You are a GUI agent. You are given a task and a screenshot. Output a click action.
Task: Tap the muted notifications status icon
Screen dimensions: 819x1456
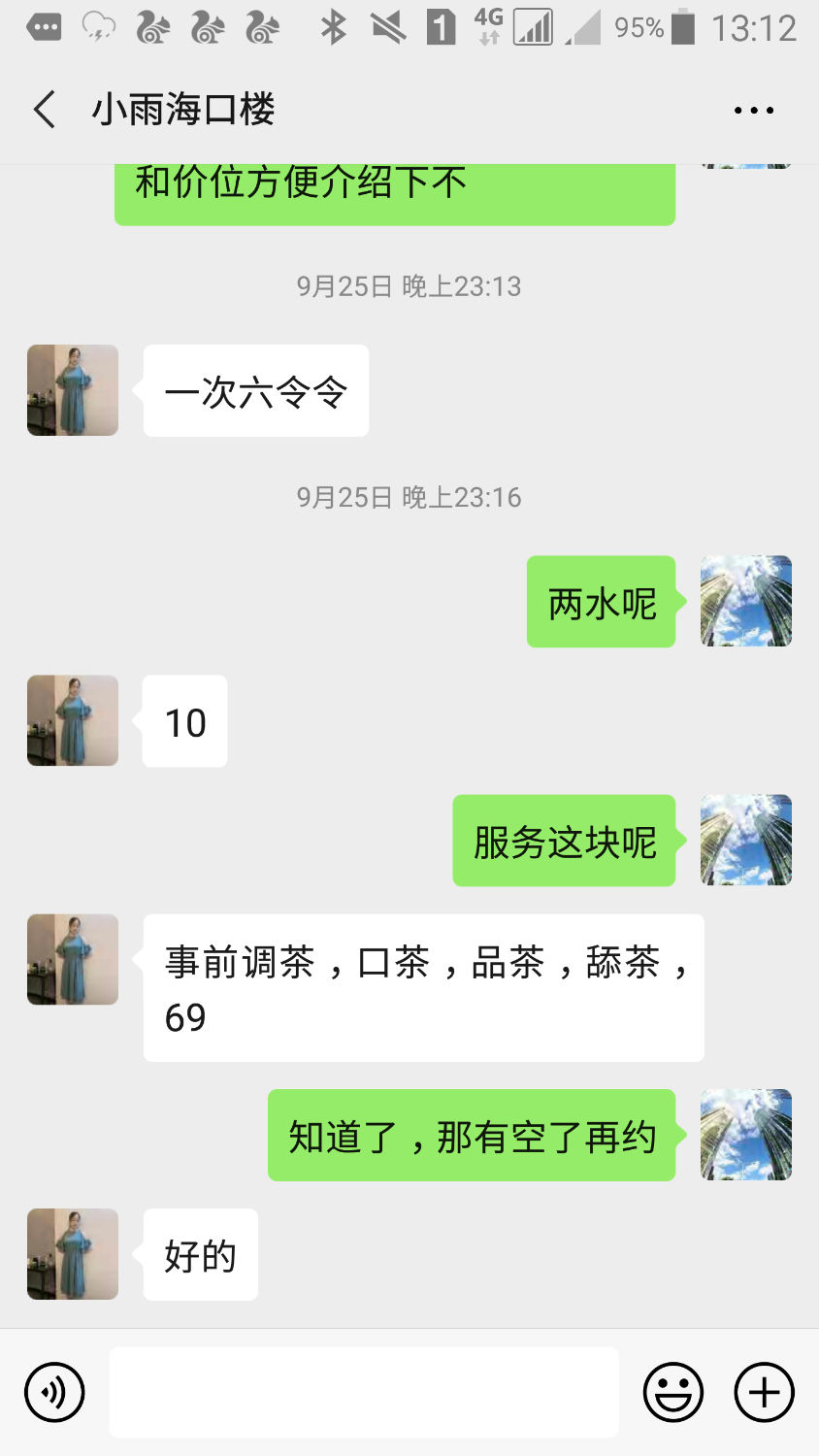(x=387, y=28)
